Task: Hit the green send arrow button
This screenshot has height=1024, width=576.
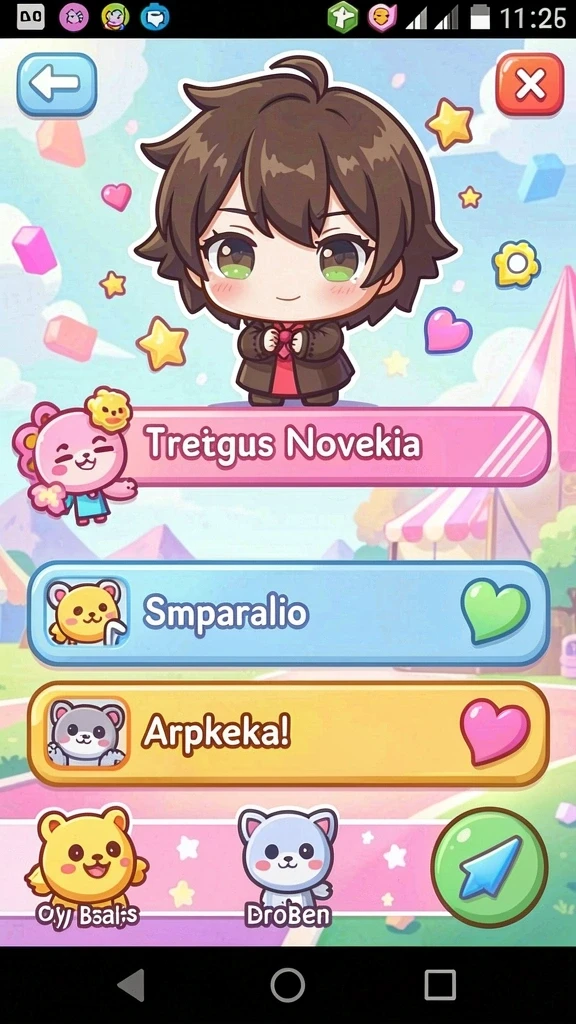Action: (490, 867)
